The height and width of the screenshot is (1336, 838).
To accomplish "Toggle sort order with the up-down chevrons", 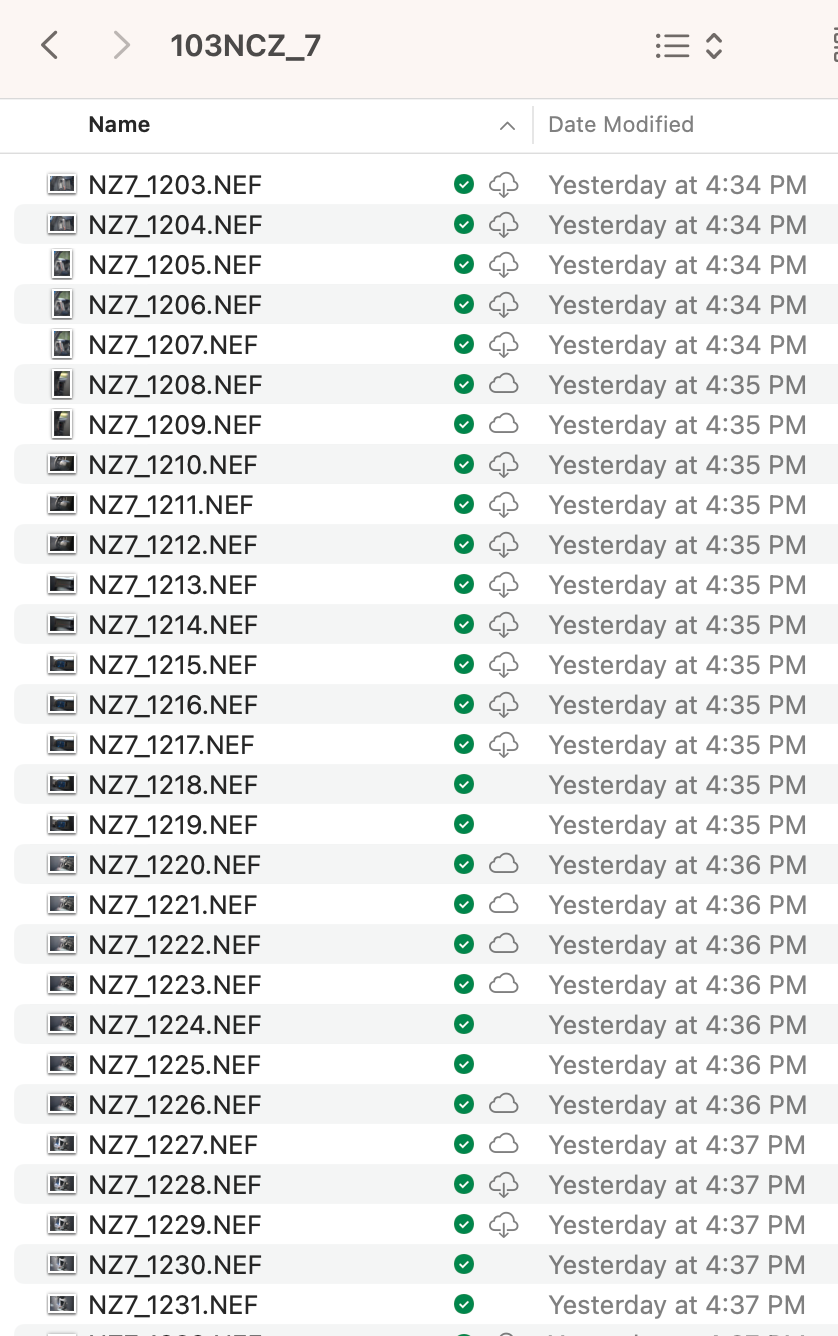I will [x=712, y=46].
